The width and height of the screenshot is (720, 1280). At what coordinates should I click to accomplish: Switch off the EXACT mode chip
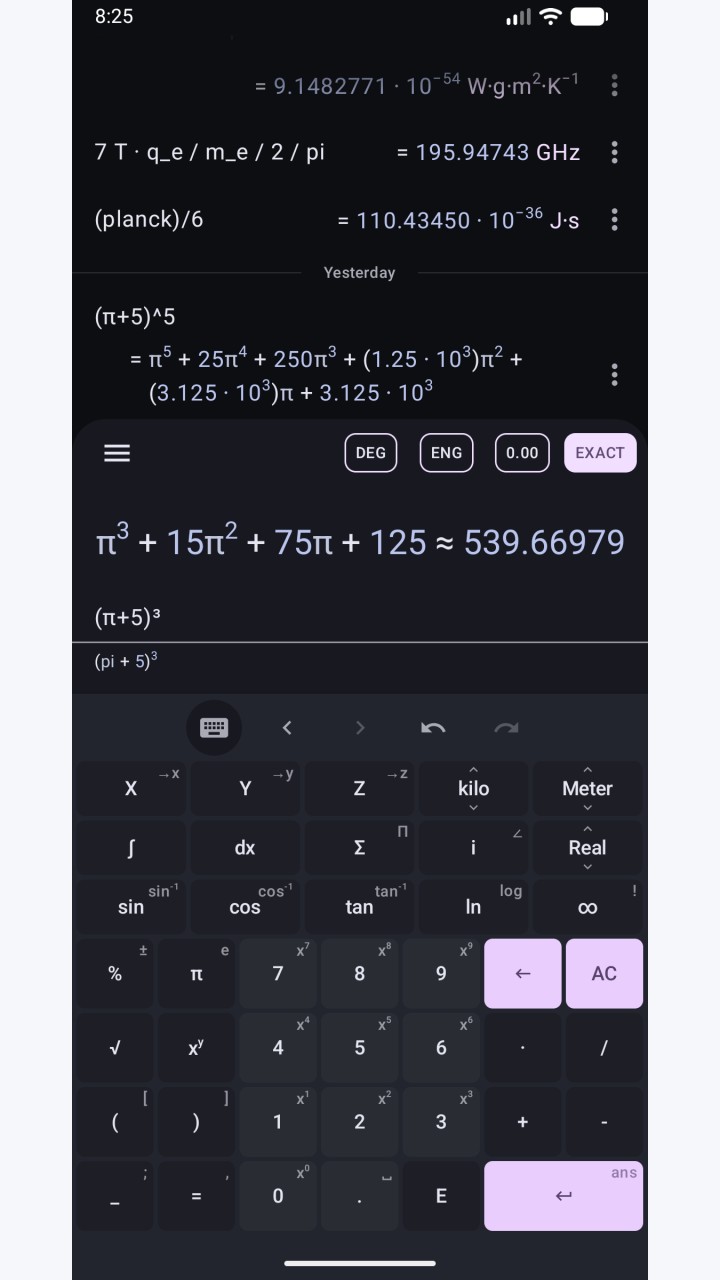coord(600,453)
